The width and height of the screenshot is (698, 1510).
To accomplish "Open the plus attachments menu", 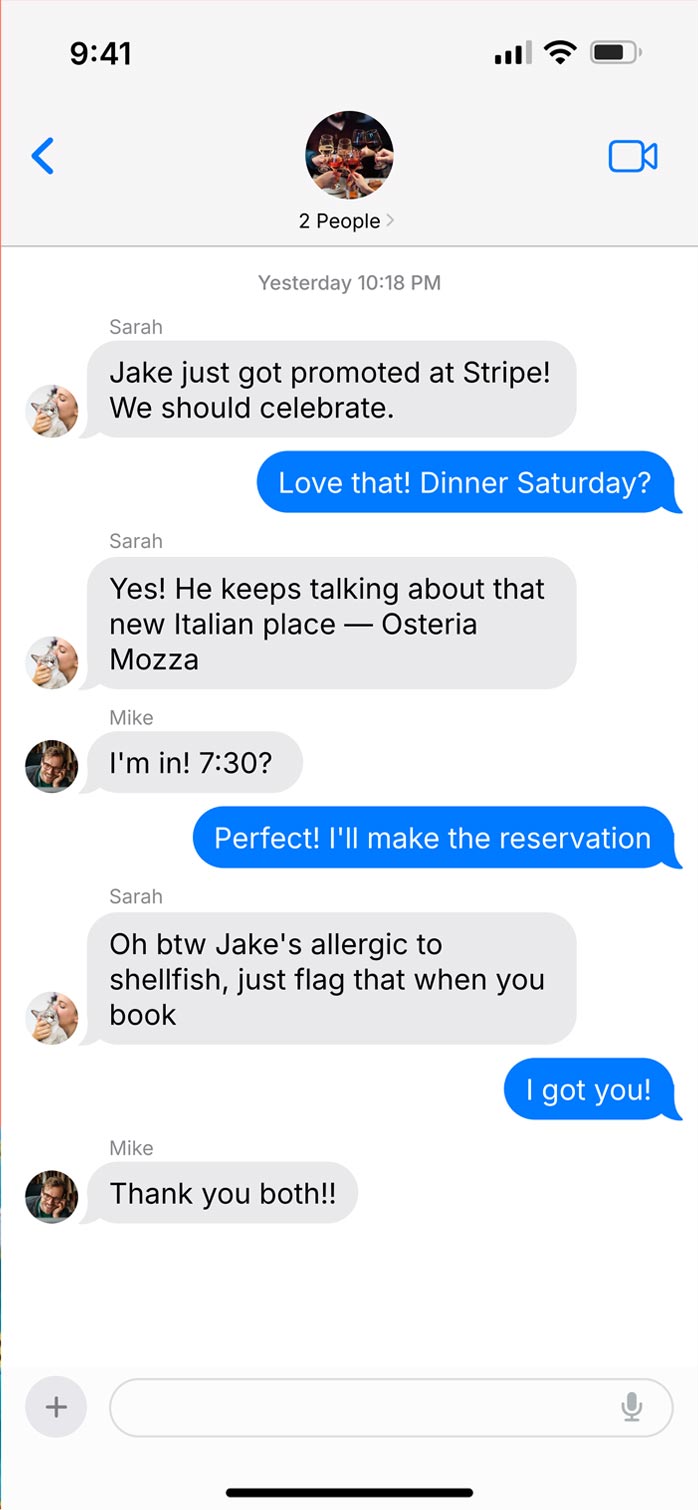I will coord(56,1407).
